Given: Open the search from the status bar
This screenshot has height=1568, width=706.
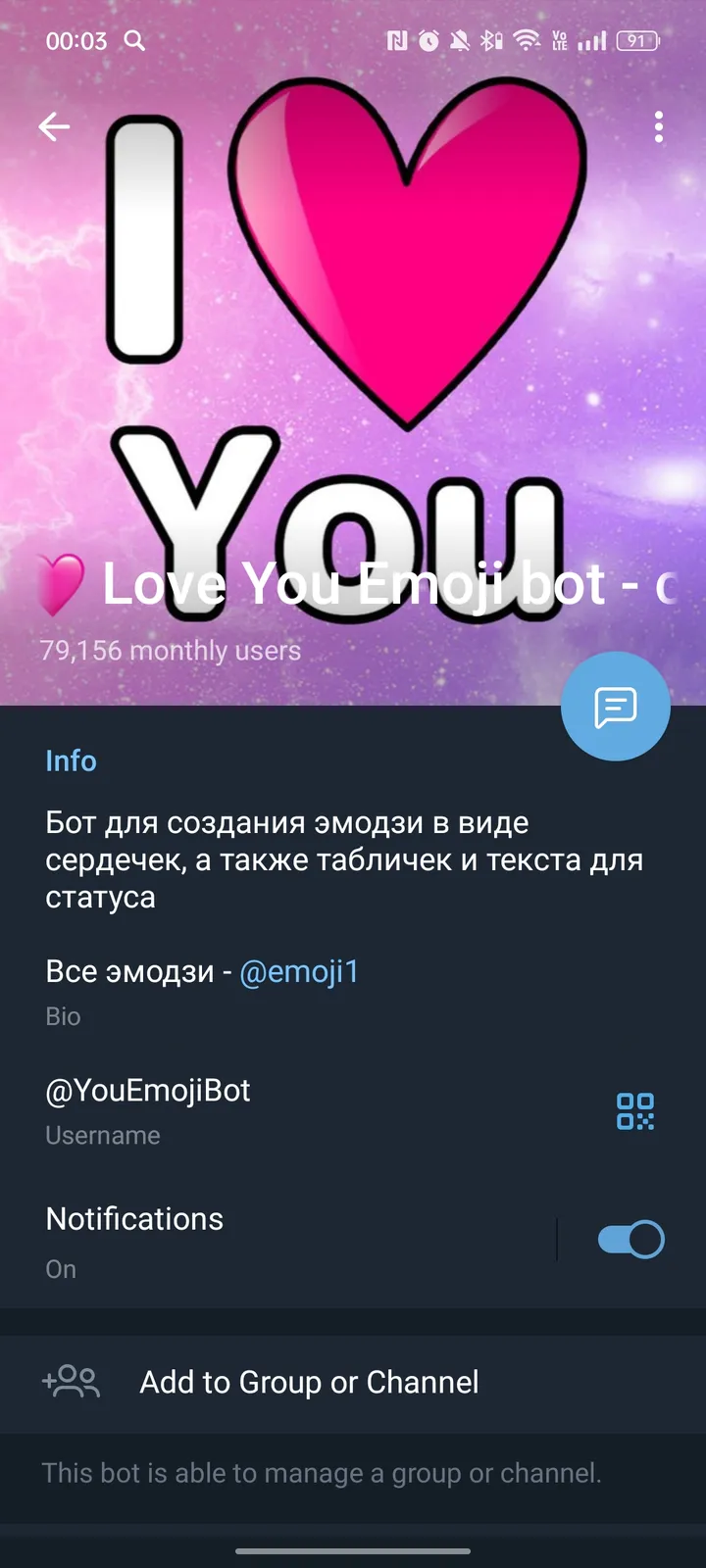Looking at the screenshot, I should coord(134,41).
